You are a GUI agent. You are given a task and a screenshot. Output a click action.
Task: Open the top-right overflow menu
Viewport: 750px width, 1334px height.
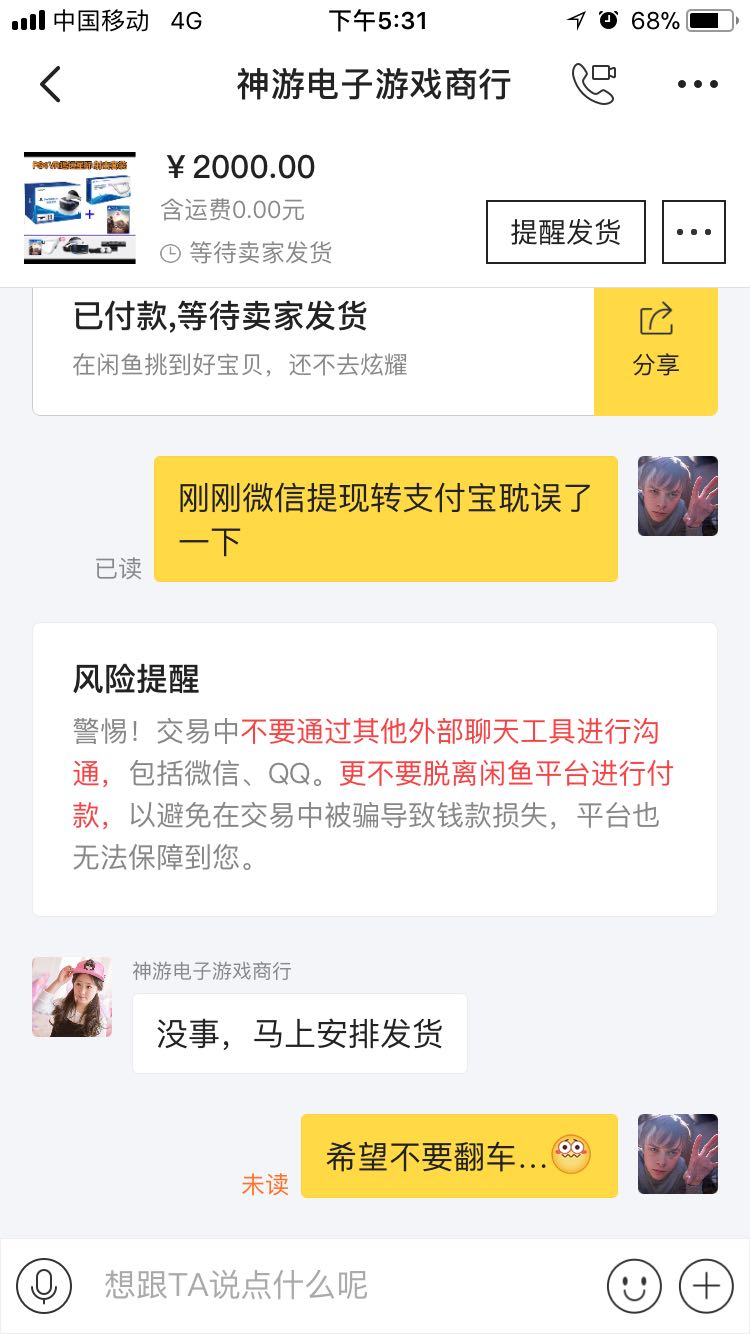click(x=697, y=85)
